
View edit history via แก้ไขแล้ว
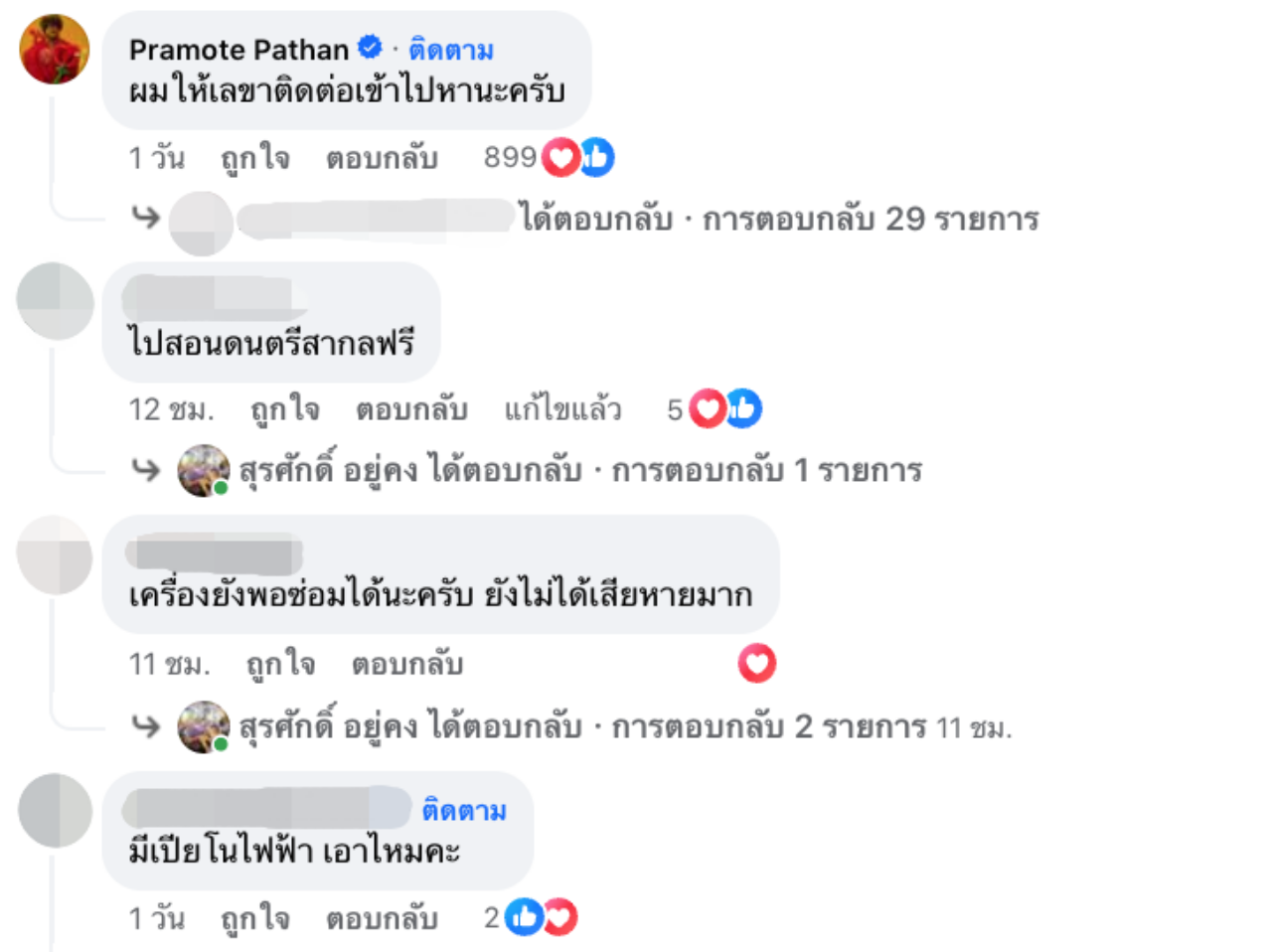pos(562,409)
